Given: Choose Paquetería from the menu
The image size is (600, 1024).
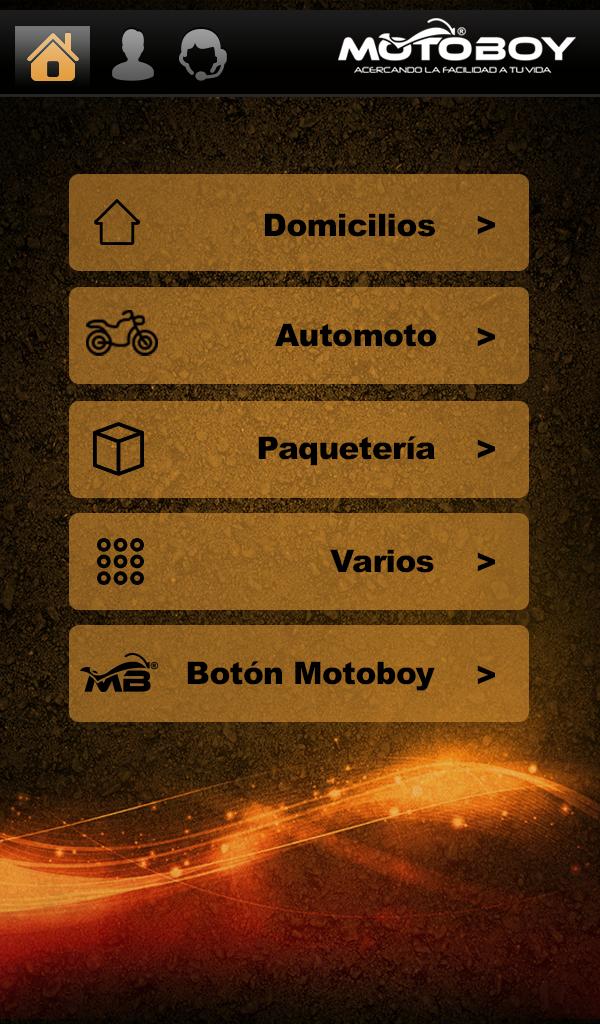Looking at the screenshot, I should pos(298,449).
